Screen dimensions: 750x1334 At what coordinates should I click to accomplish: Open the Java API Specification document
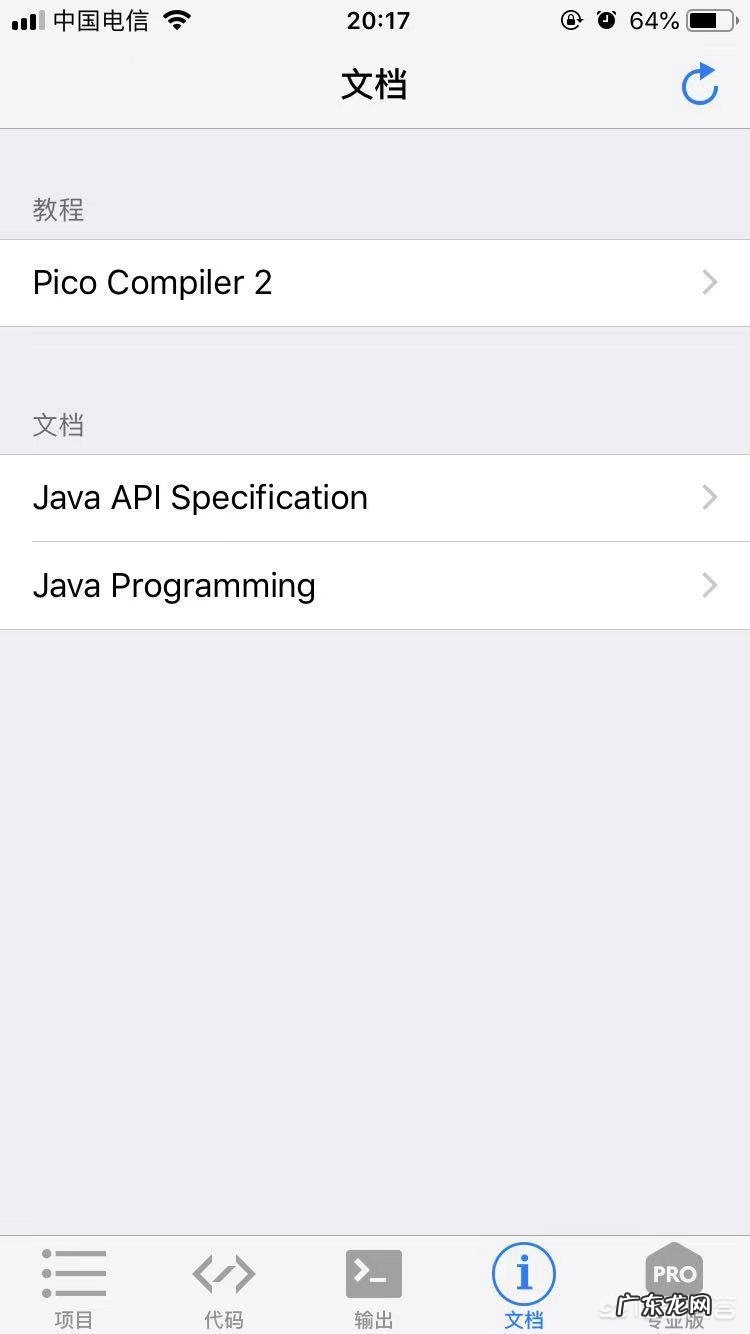tap(300, 497)
